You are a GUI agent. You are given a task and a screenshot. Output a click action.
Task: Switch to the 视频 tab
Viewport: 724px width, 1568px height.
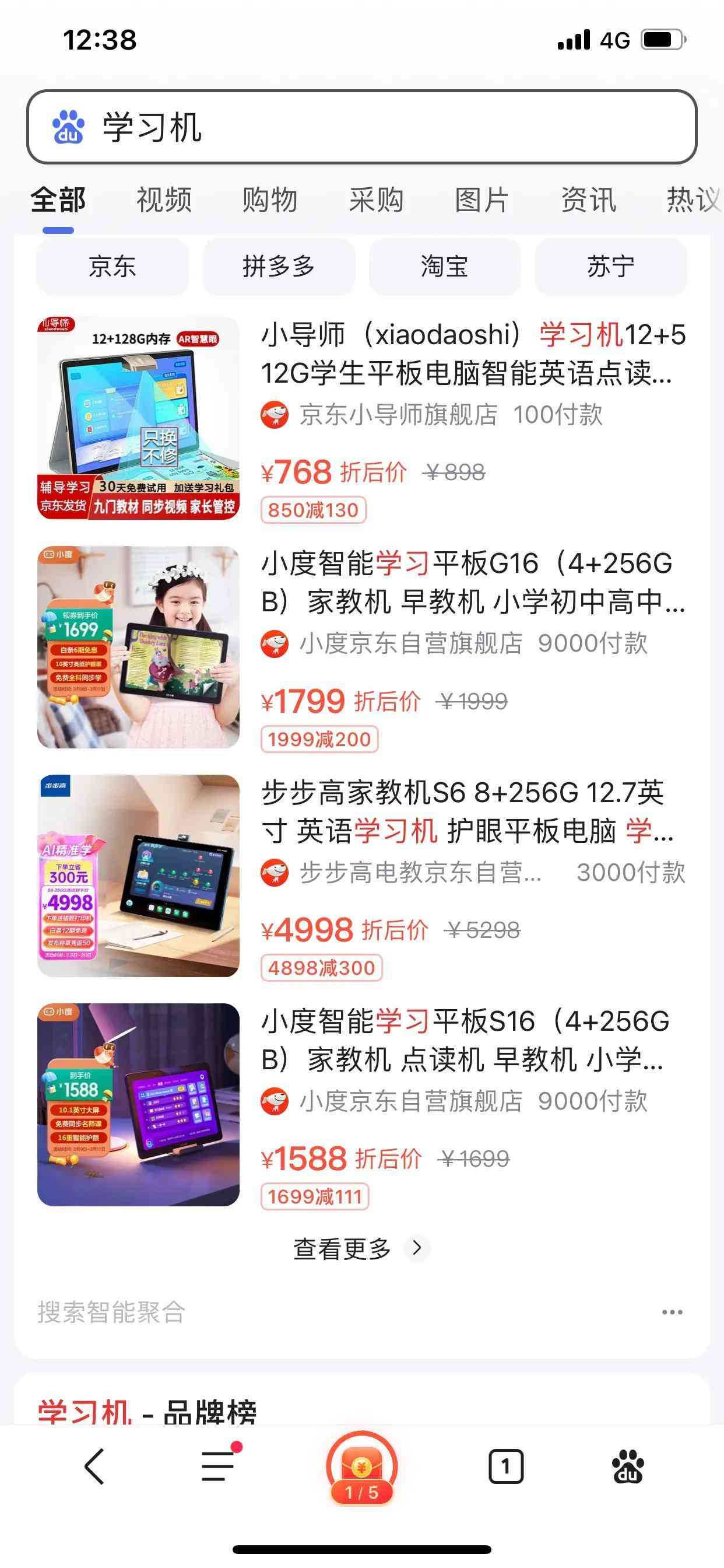point(164,199)
